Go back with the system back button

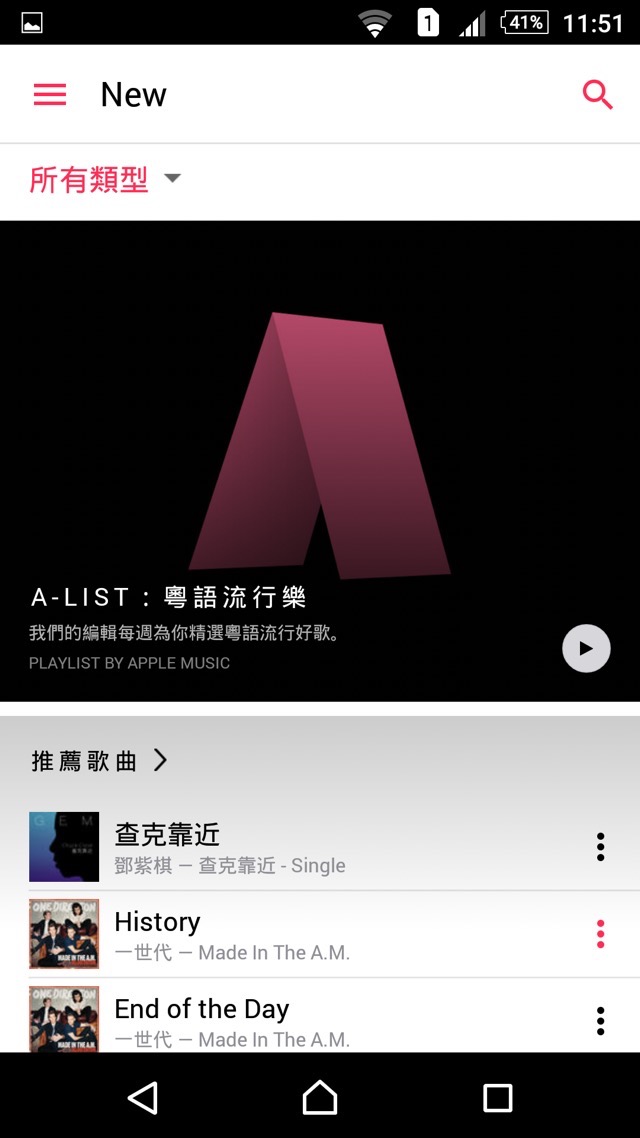(143, 1097)
